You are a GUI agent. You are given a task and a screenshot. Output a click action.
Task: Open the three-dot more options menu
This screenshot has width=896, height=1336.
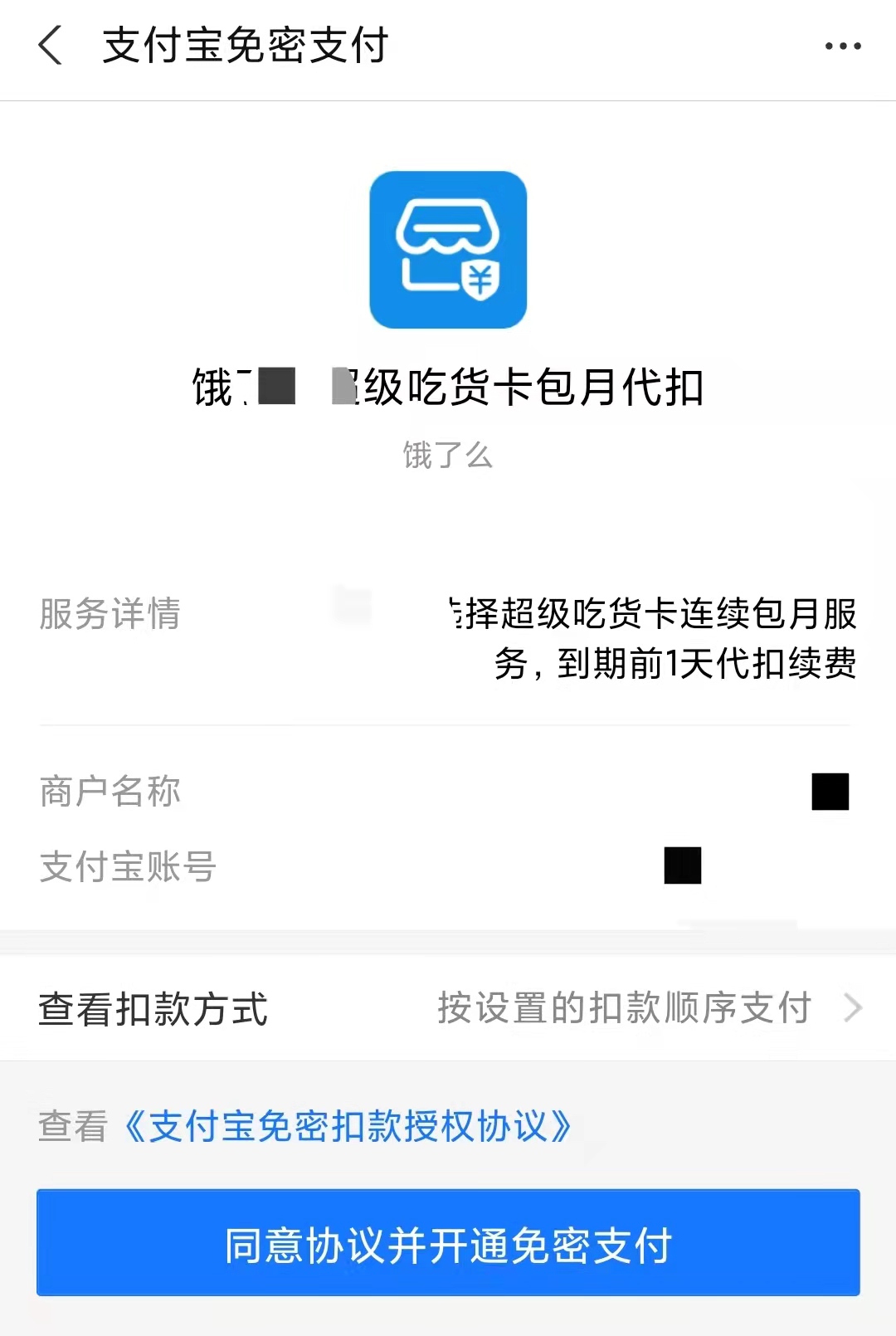coord(841,46)
